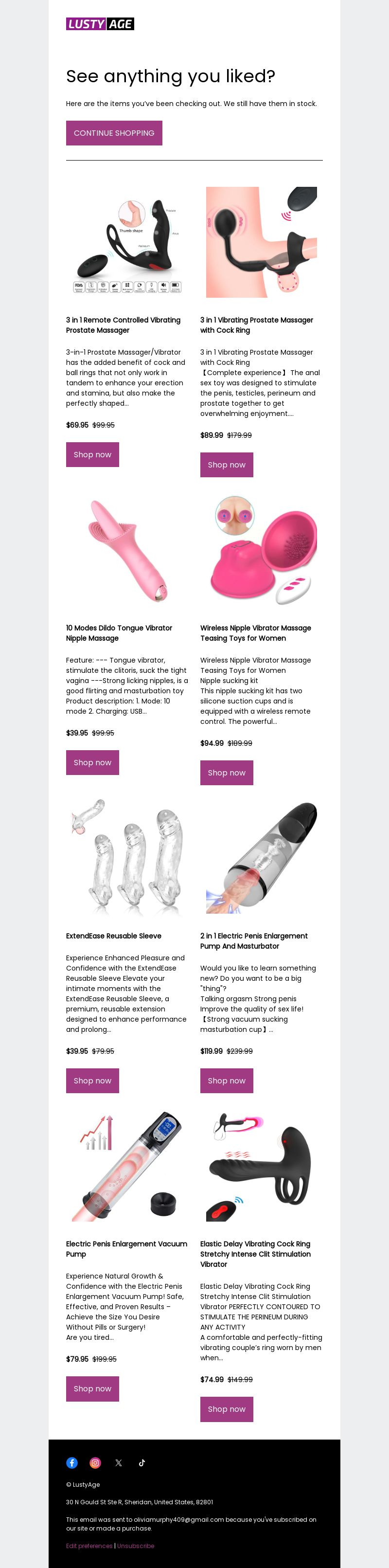Open the Wireless Nipple Vibrator product image
Screen dimensions: 389x1568
pos(262,550)
